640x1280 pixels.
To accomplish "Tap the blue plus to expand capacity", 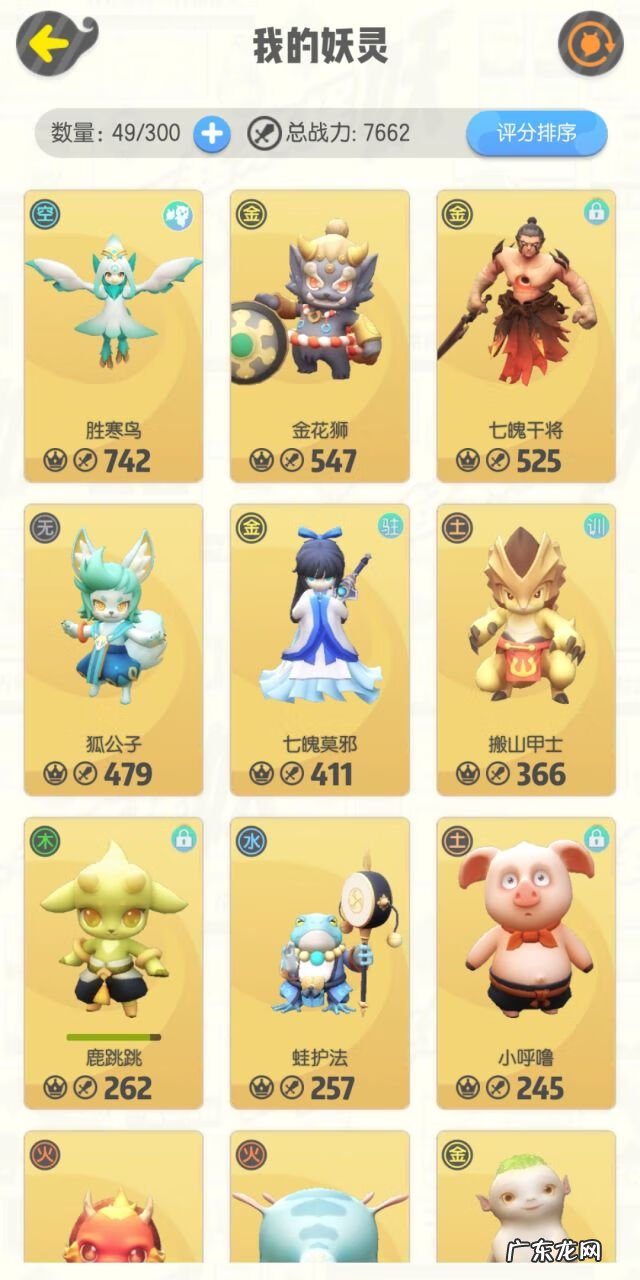I will tap(212, 133).
